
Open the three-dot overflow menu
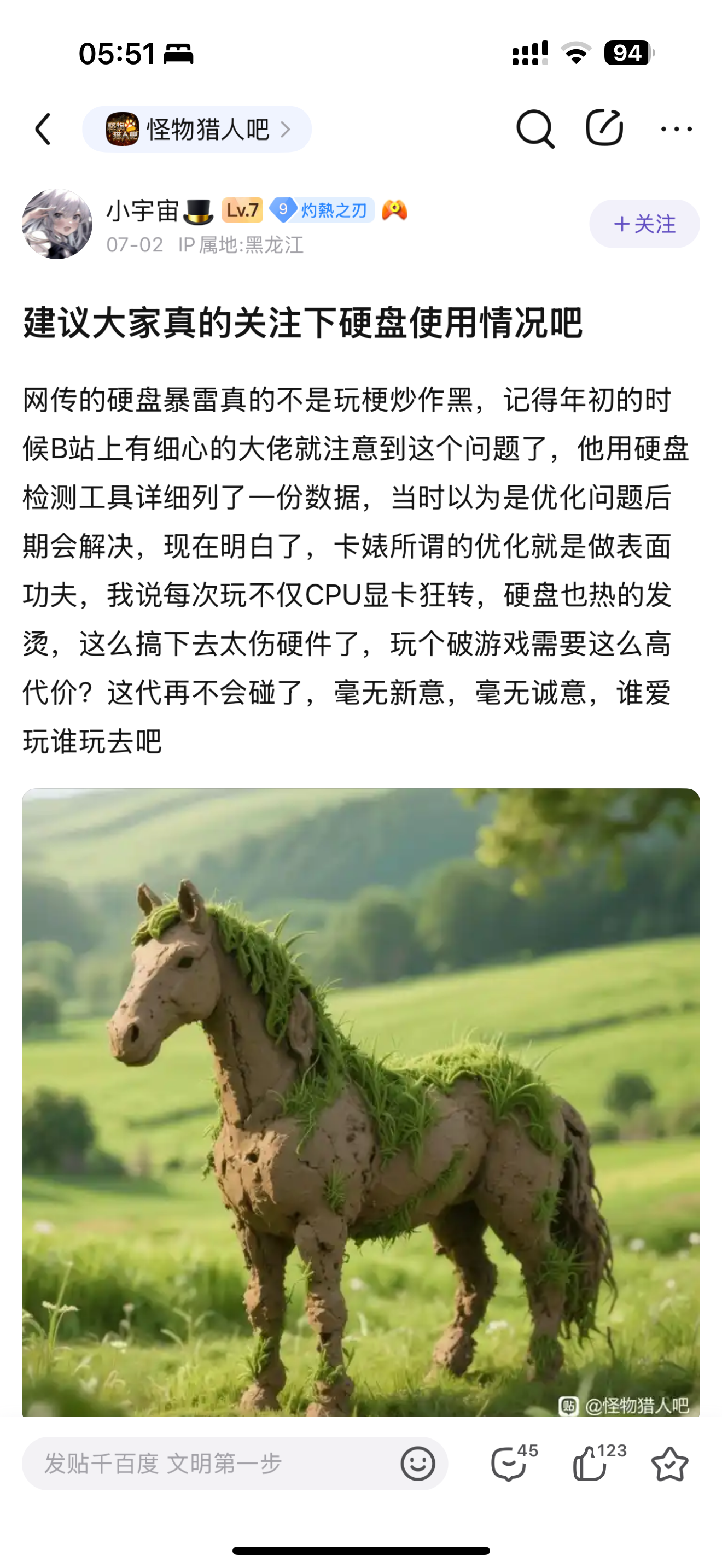[677, 129]
